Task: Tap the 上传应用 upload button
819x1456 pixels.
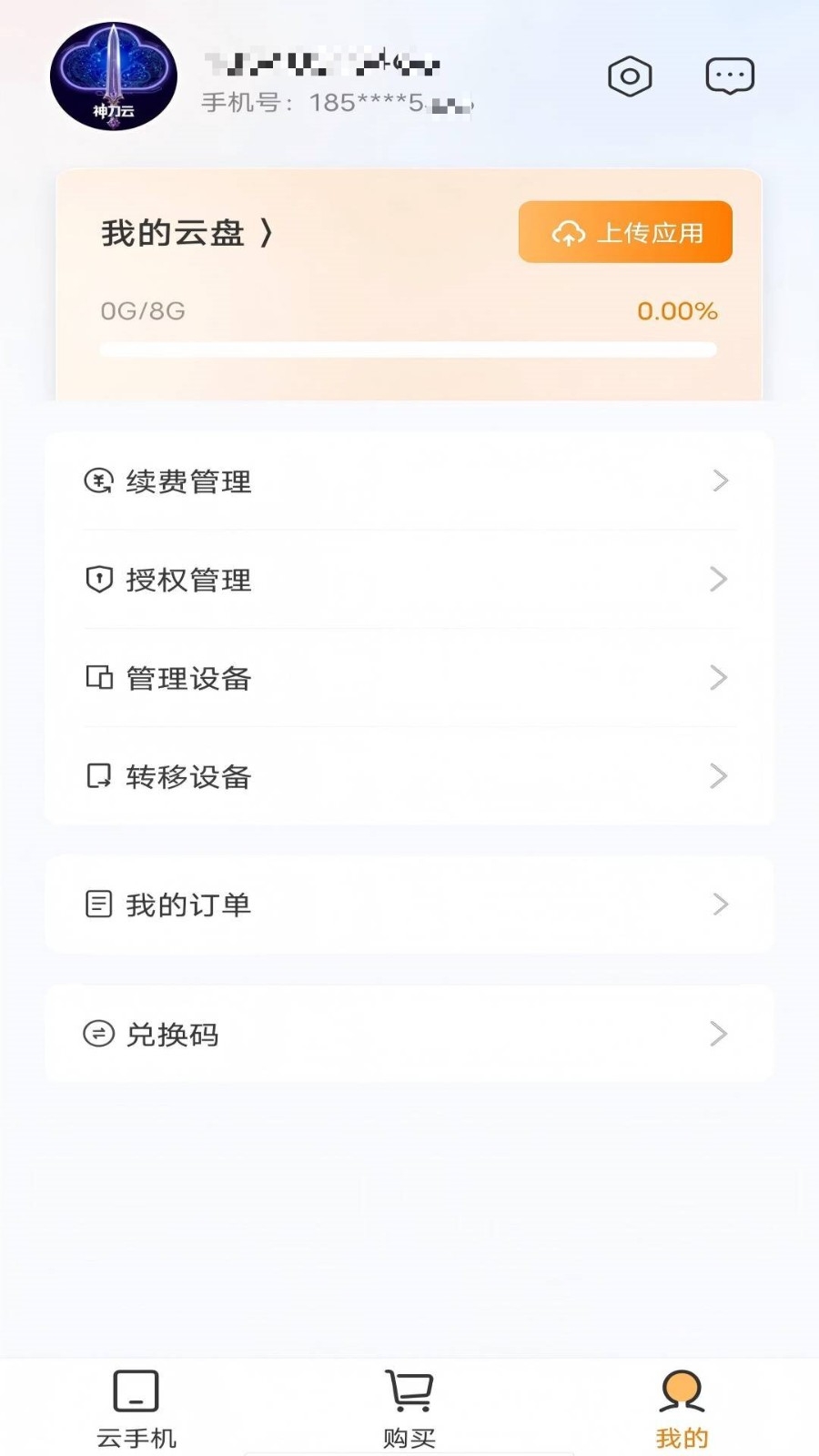Action: pyautogui.click(x=625, y=232)
